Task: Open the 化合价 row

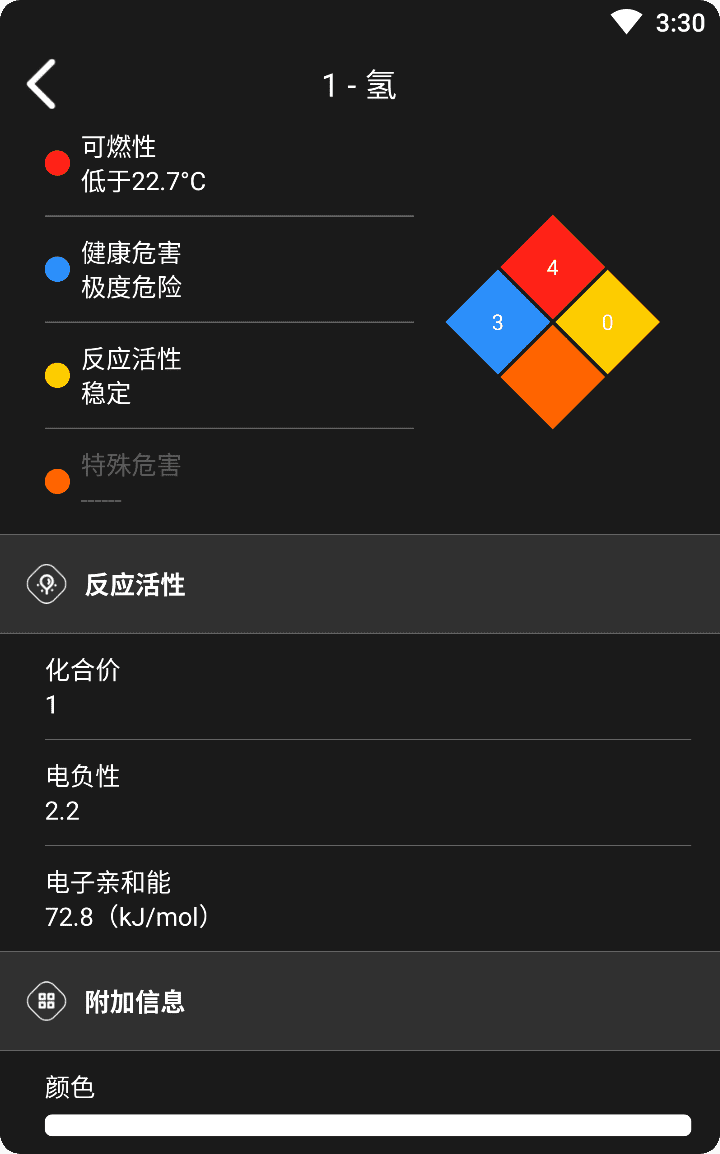Action: [360, 687]
